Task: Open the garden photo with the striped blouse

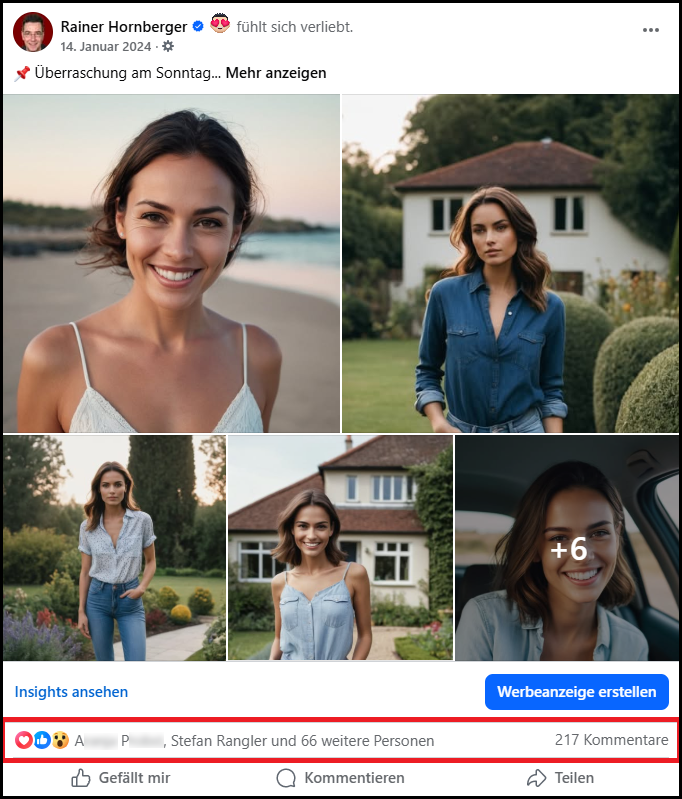Action: pos(114,547)
